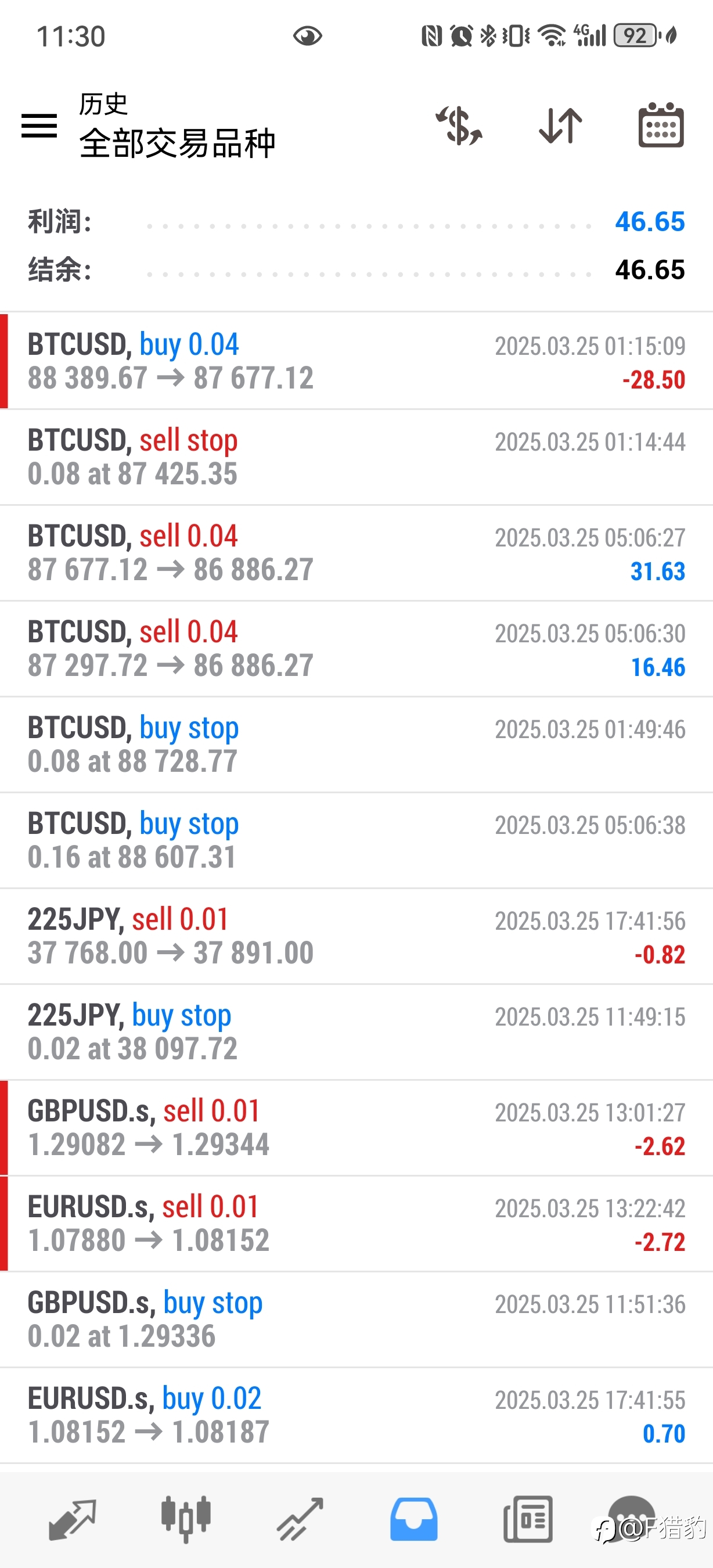Switch to the Chart candlestick tab
This screenshot has height=1568, width=713.
(186, 1519)
